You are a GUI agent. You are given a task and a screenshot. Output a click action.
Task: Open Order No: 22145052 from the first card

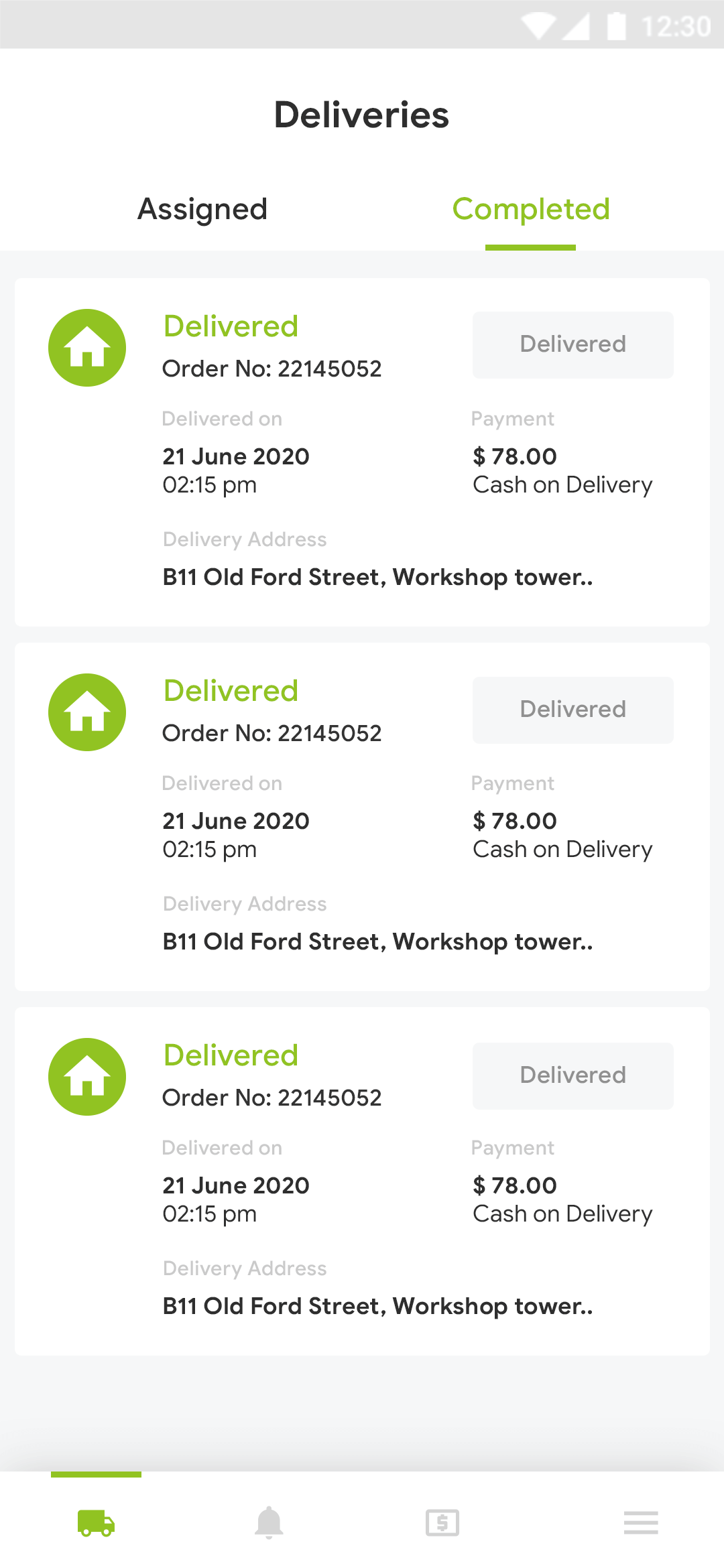(272, 369)
